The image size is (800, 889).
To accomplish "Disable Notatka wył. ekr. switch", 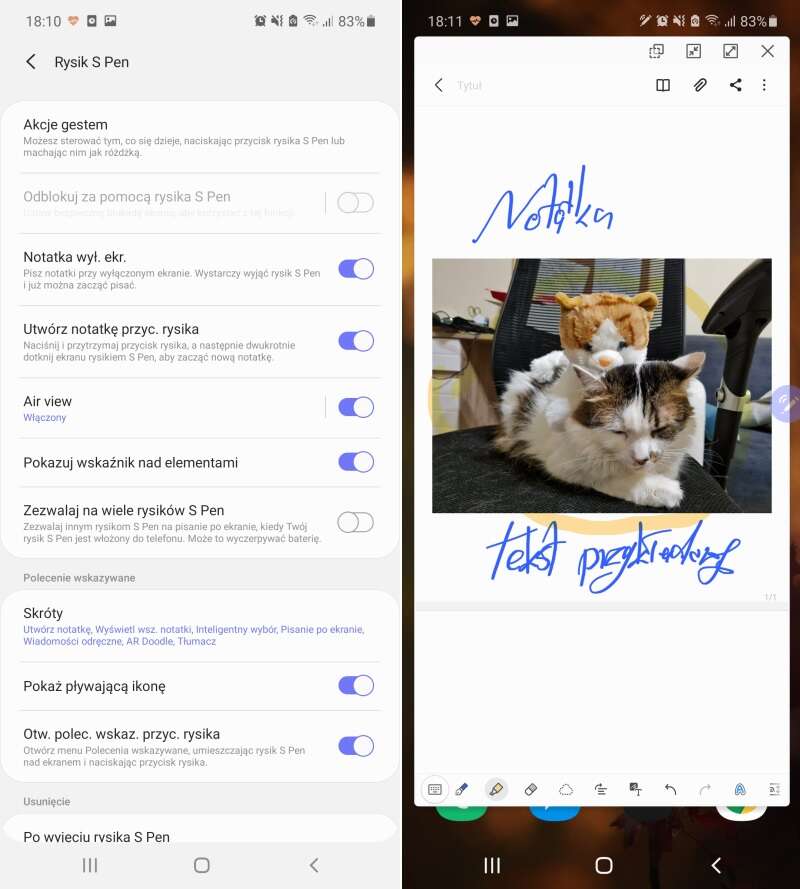I will coord(355,268).
